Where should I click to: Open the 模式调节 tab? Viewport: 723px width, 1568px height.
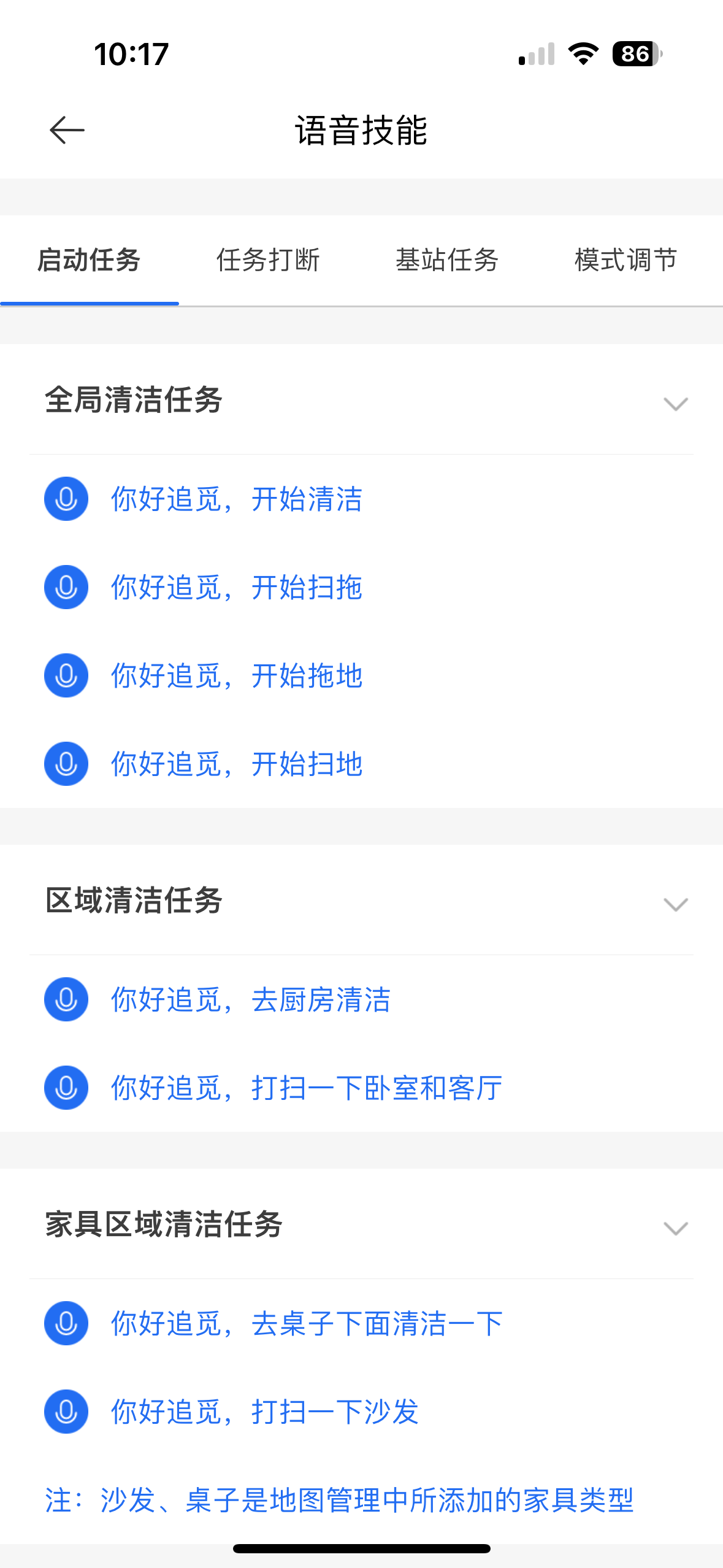pyautogui.click(x=626, y=260)
